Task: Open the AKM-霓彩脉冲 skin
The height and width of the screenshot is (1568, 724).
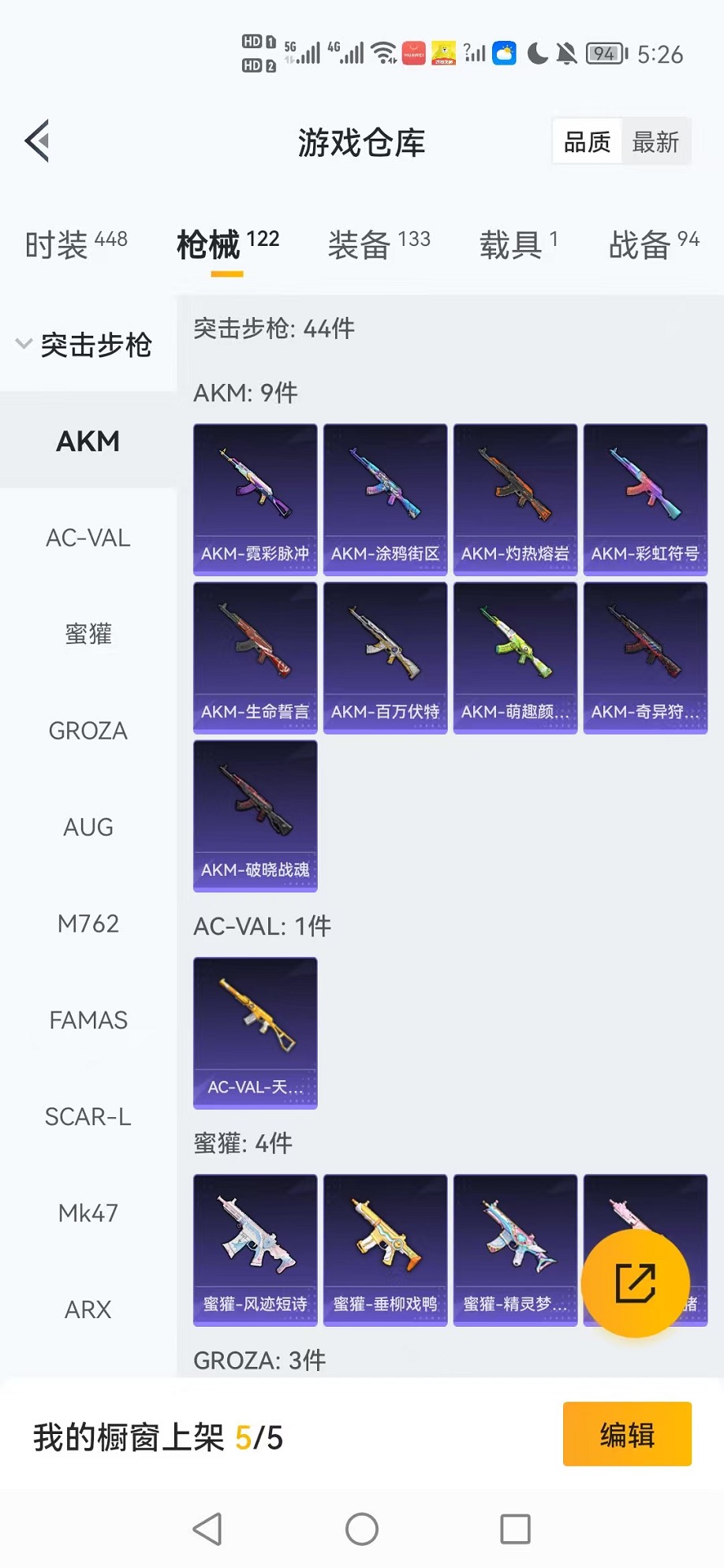Action: pyautogui.click(x=255, y=498)
